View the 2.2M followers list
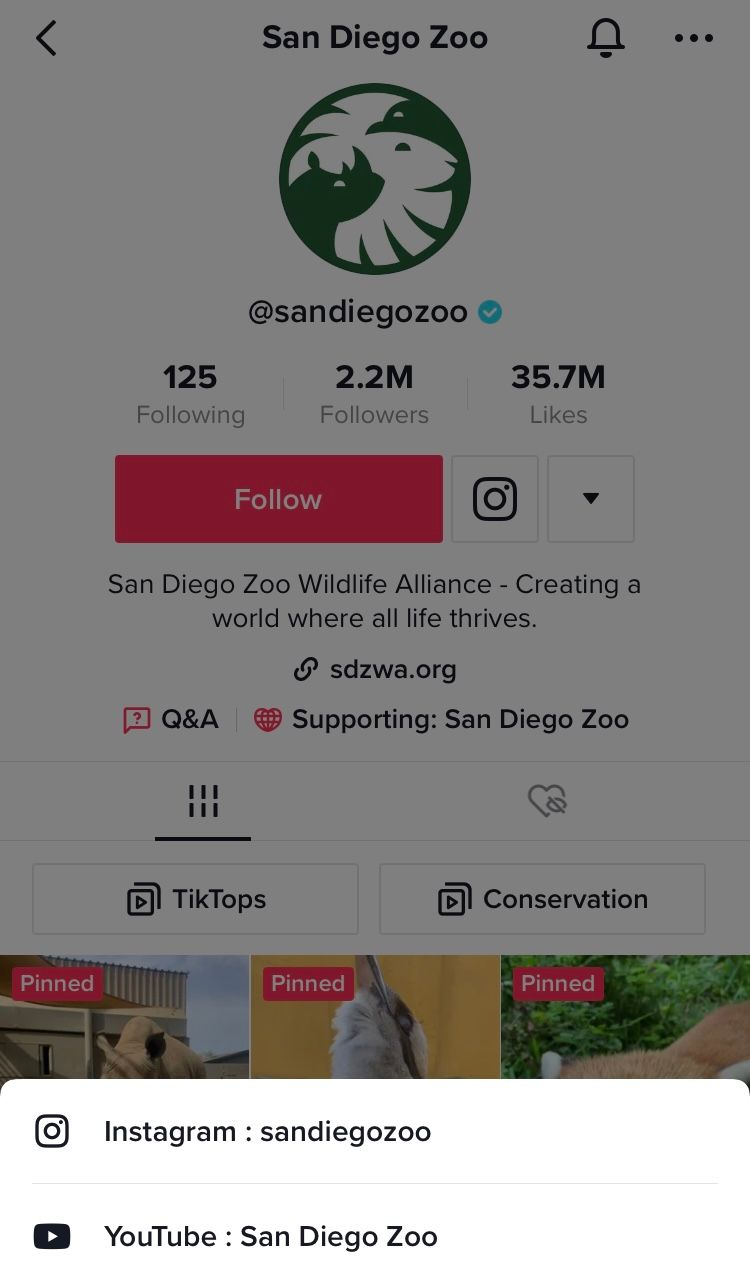This screenshot has height=1288, width=750. pos(374,394)
